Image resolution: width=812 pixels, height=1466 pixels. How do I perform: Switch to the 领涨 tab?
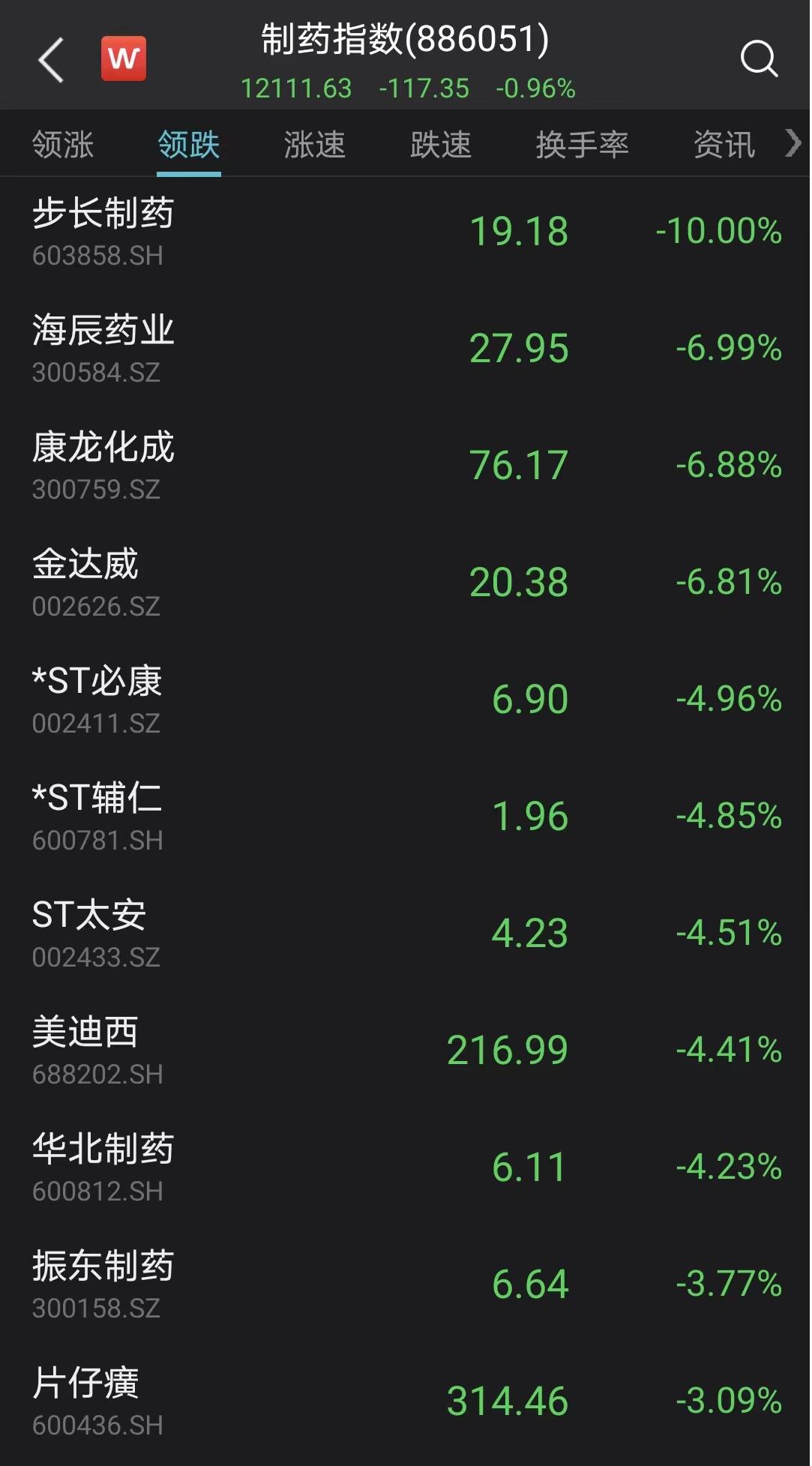(63, 144)
